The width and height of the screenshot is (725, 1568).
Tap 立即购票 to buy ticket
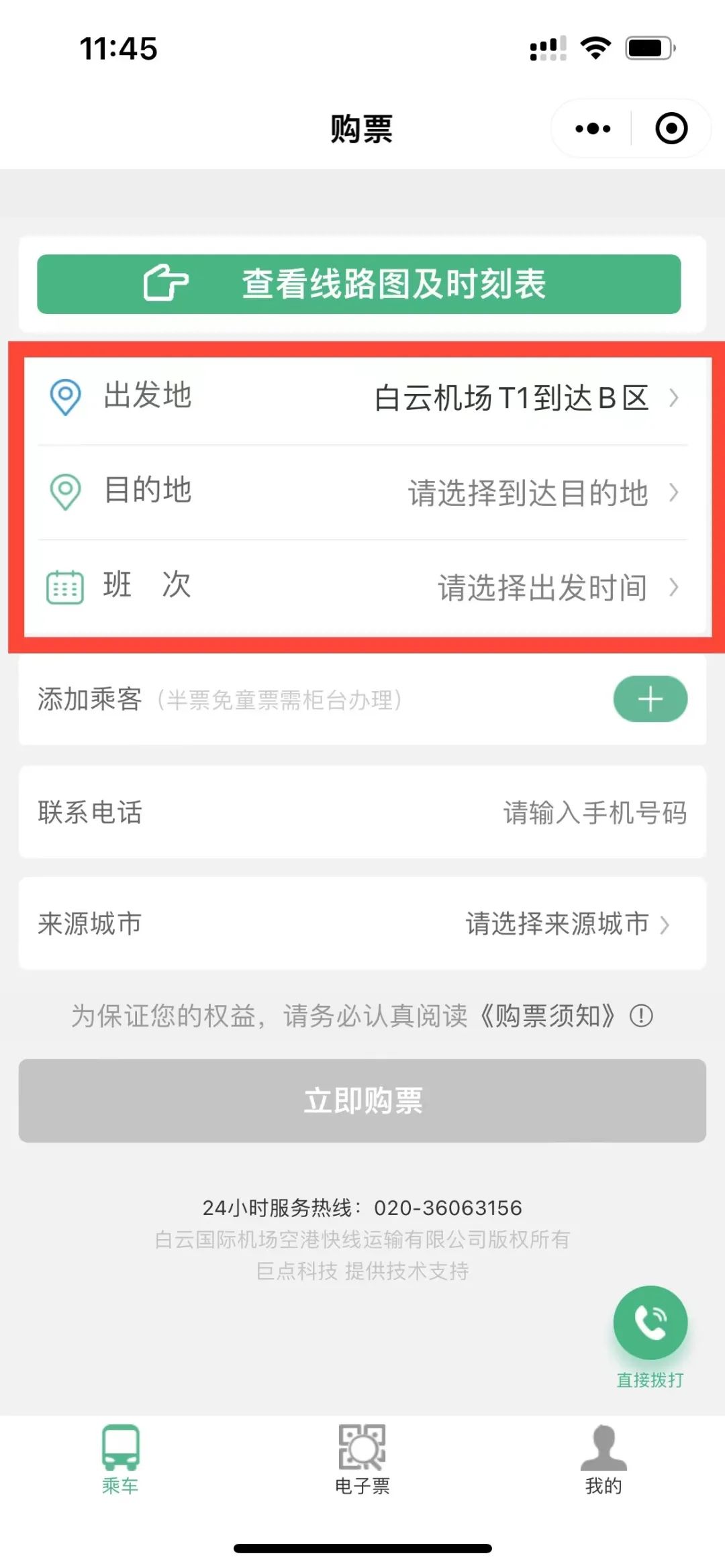coord(362,1100)
